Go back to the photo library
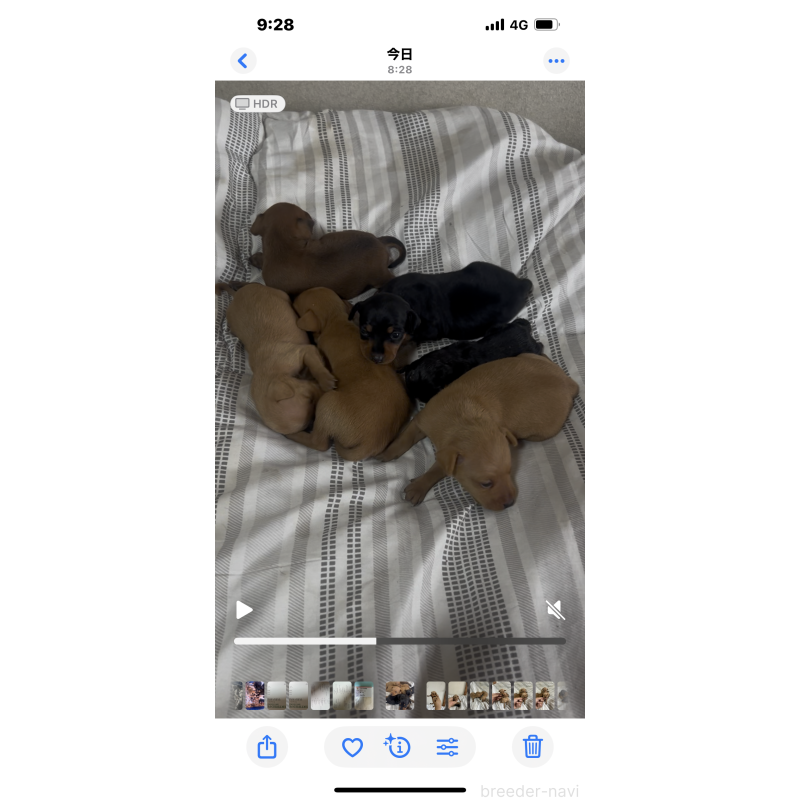Image resolution: width=800 pixels, height=800 pixels. [243, 61]
